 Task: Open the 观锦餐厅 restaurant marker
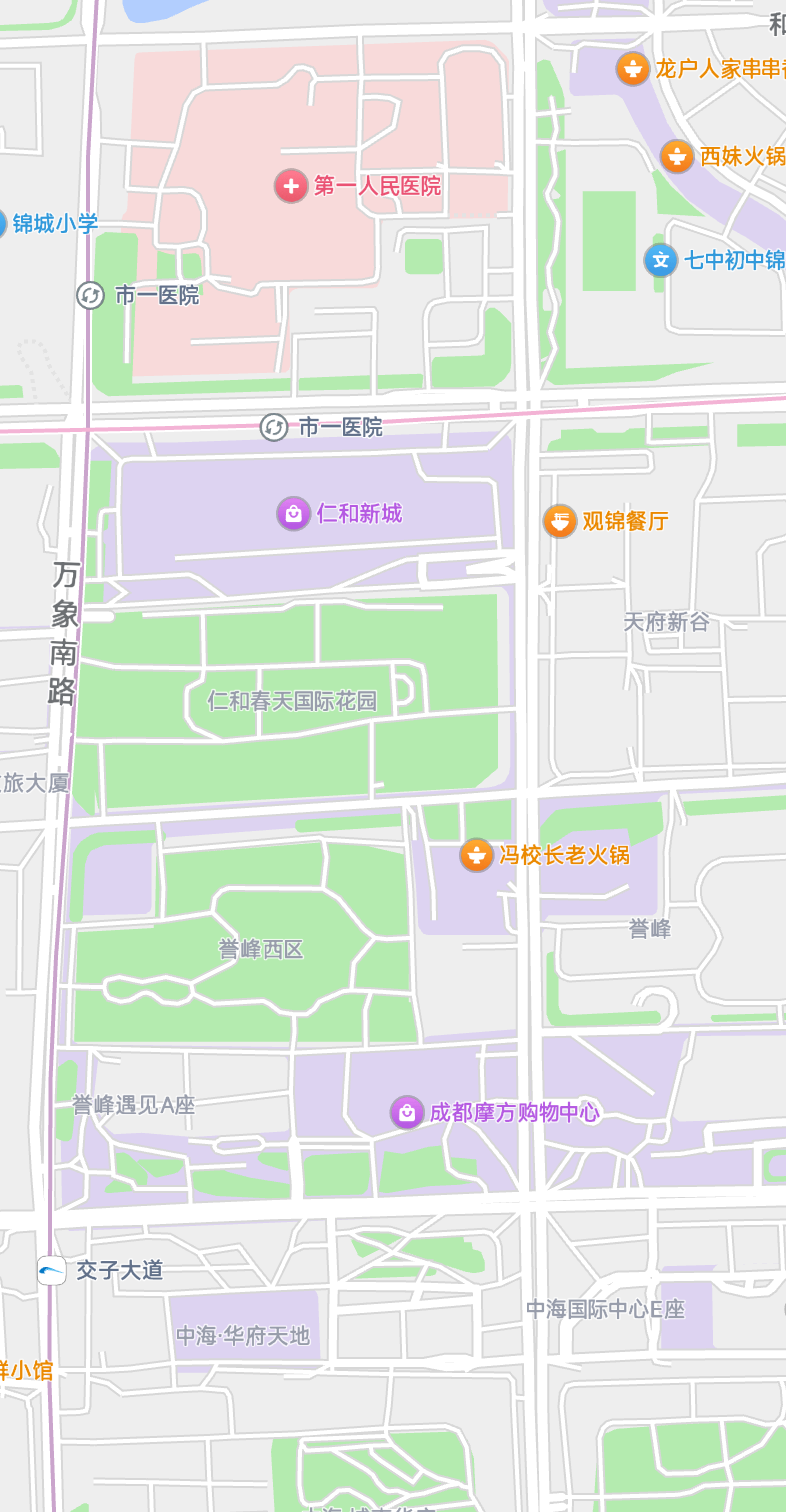pyautogui.click(x=560, y=521)
